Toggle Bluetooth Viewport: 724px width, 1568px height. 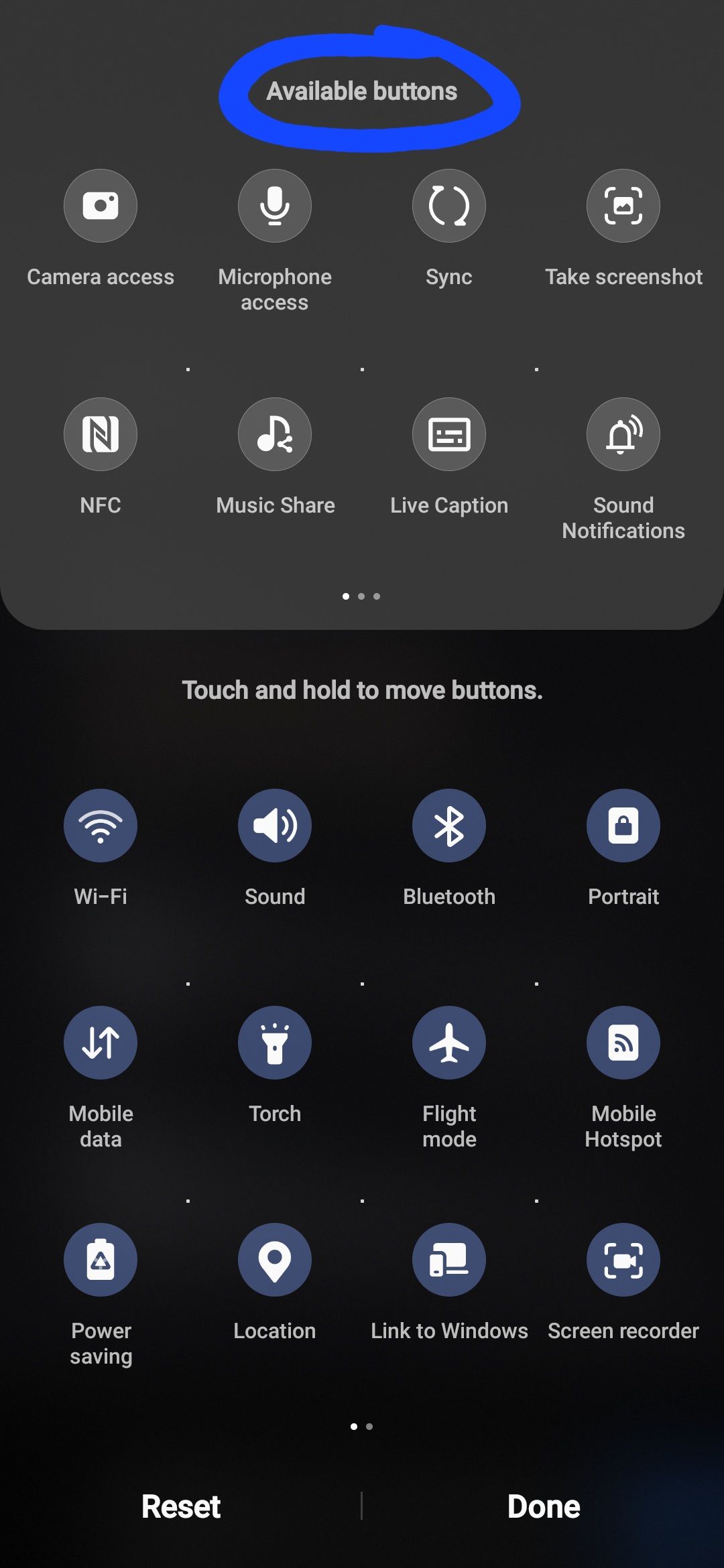coord(449,825)
